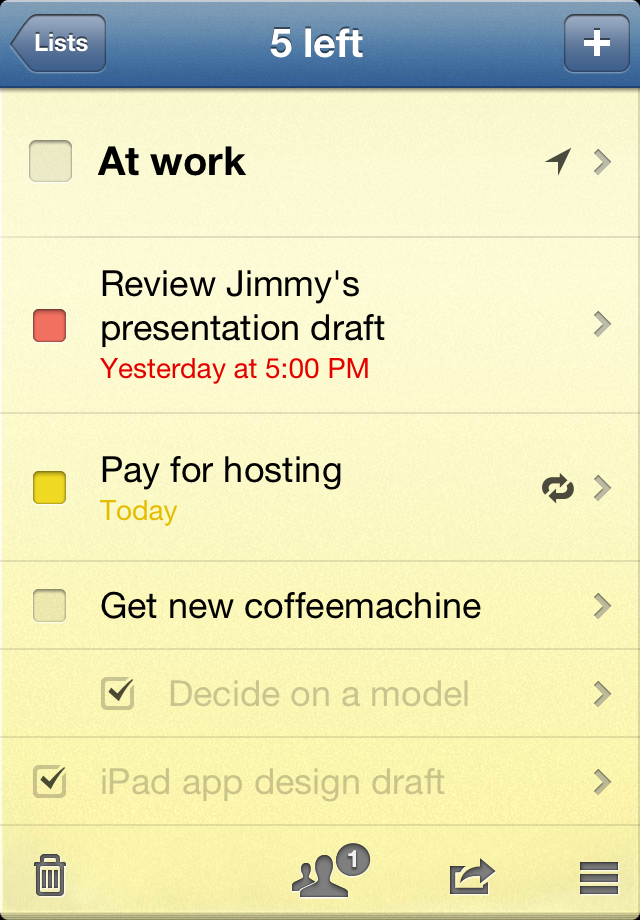The width and height of the screenshot is (640, 920).
Task: Uncheck the Decide on a model subtask
Action: pos(118,693)
